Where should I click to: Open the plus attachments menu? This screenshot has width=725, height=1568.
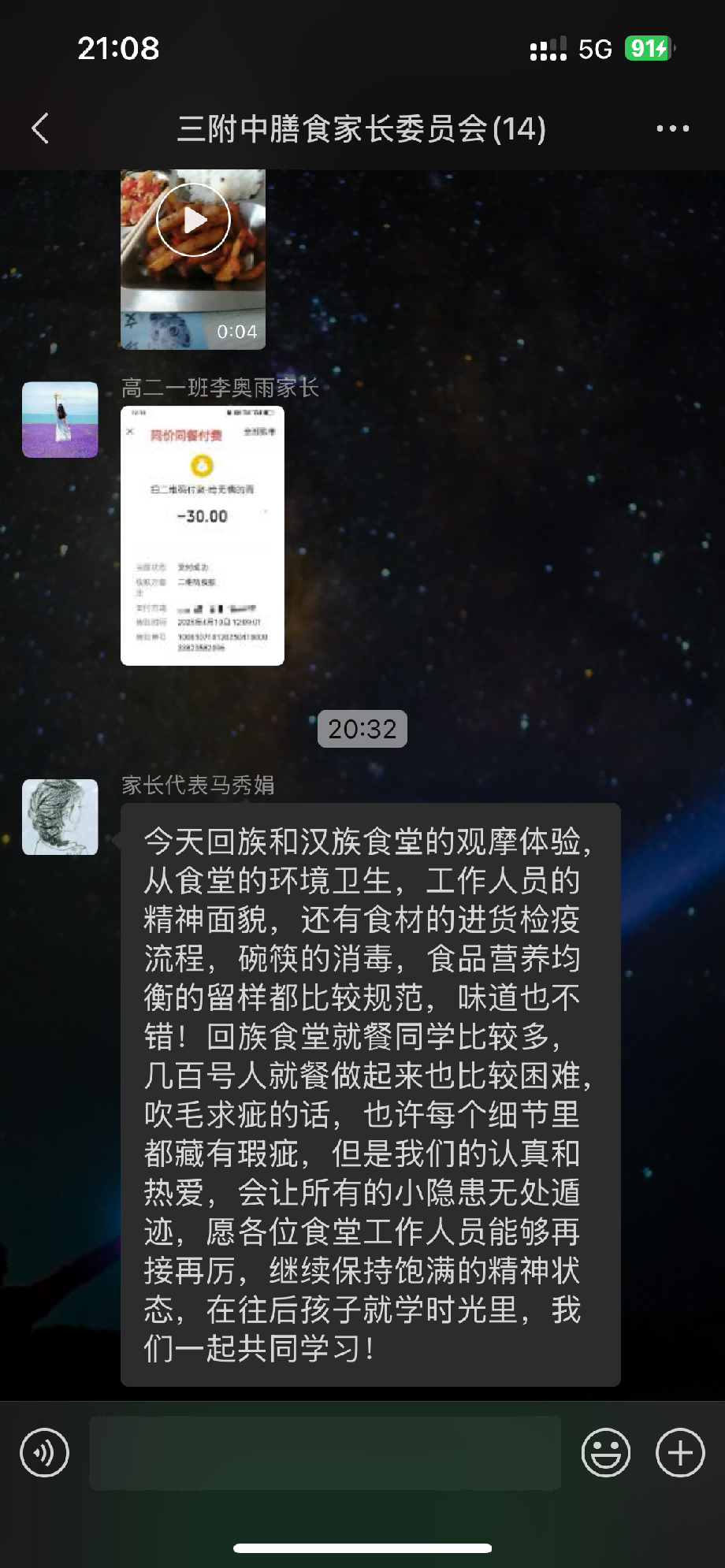(680, 1452)
